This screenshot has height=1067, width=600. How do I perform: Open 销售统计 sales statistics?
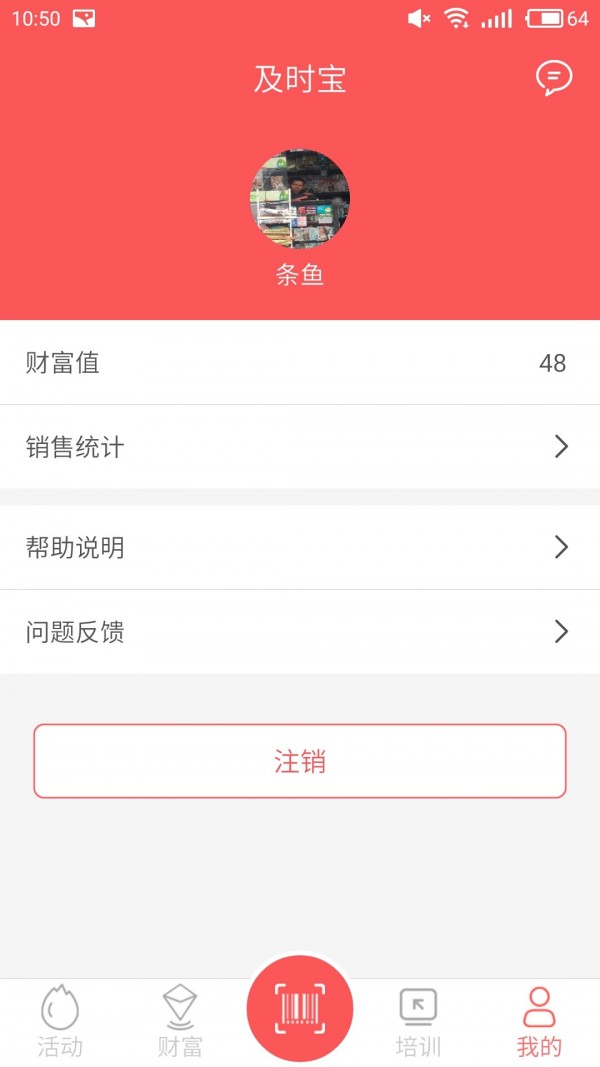(x=300, y=447)
